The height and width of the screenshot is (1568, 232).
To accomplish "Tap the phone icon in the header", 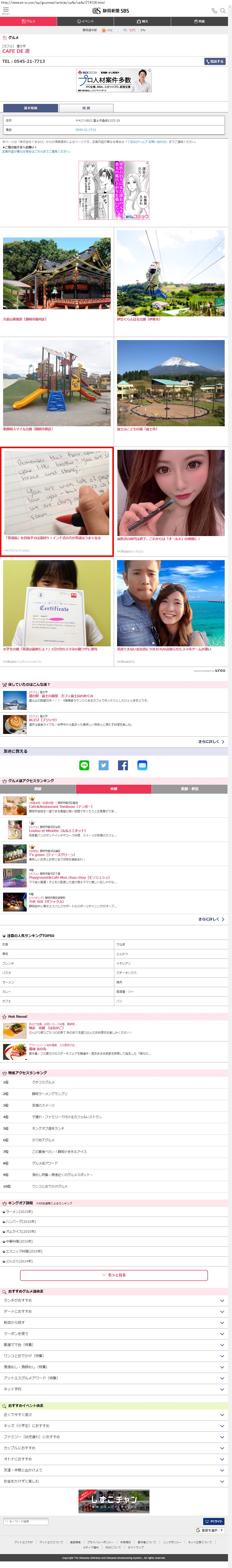I will 214,10.
